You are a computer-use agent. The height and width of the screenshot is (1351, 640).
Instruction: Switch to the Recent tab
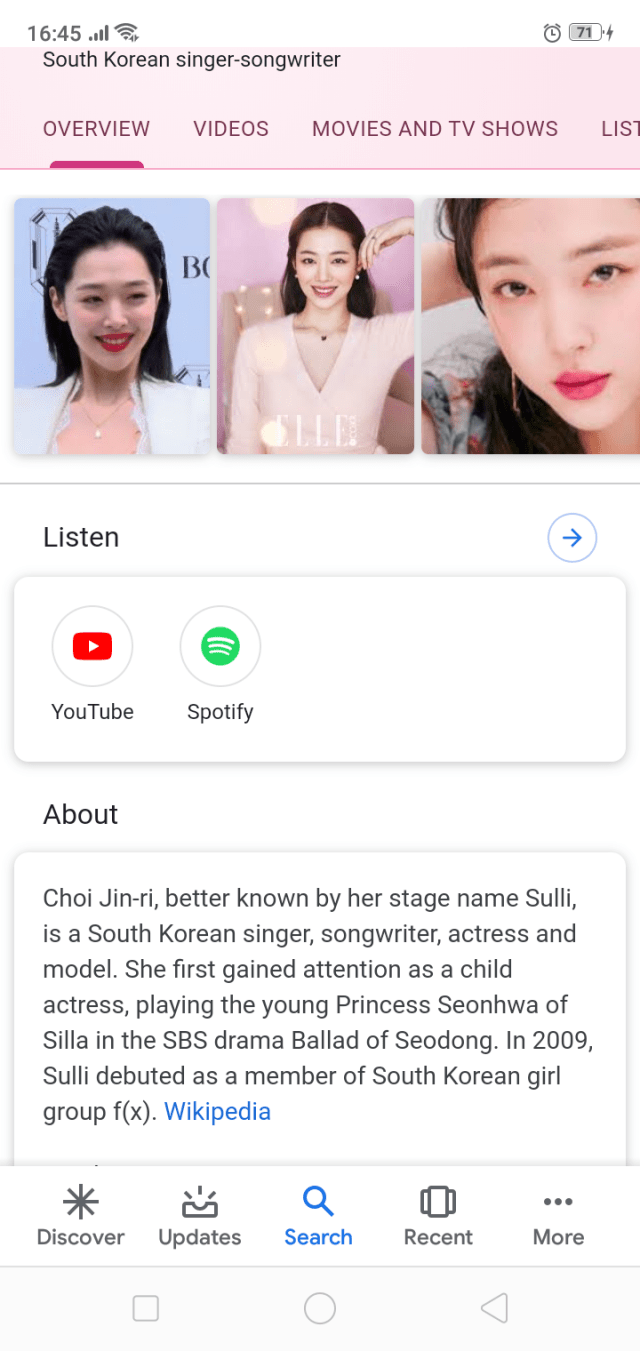438,1216
